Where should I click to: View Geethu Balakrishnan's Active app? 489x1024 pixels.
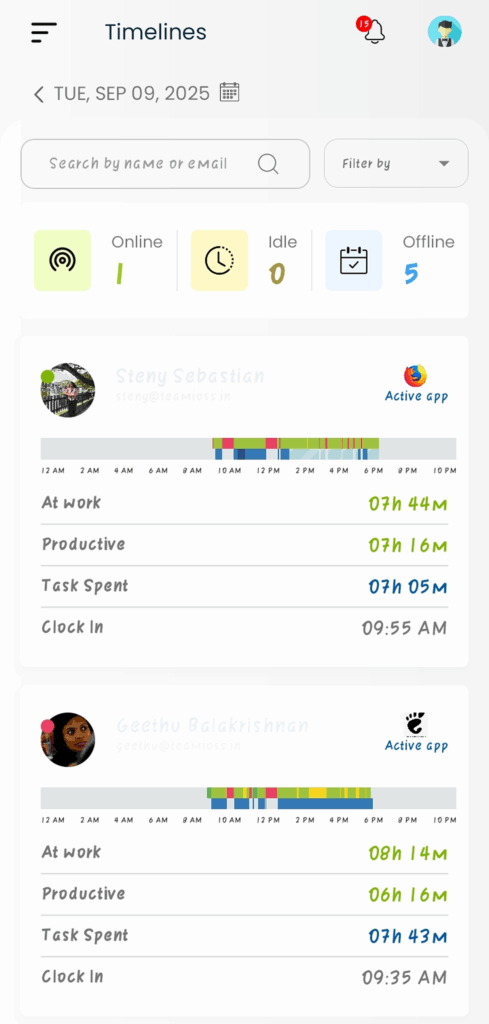pyautogui.click(x=416, y=733)
